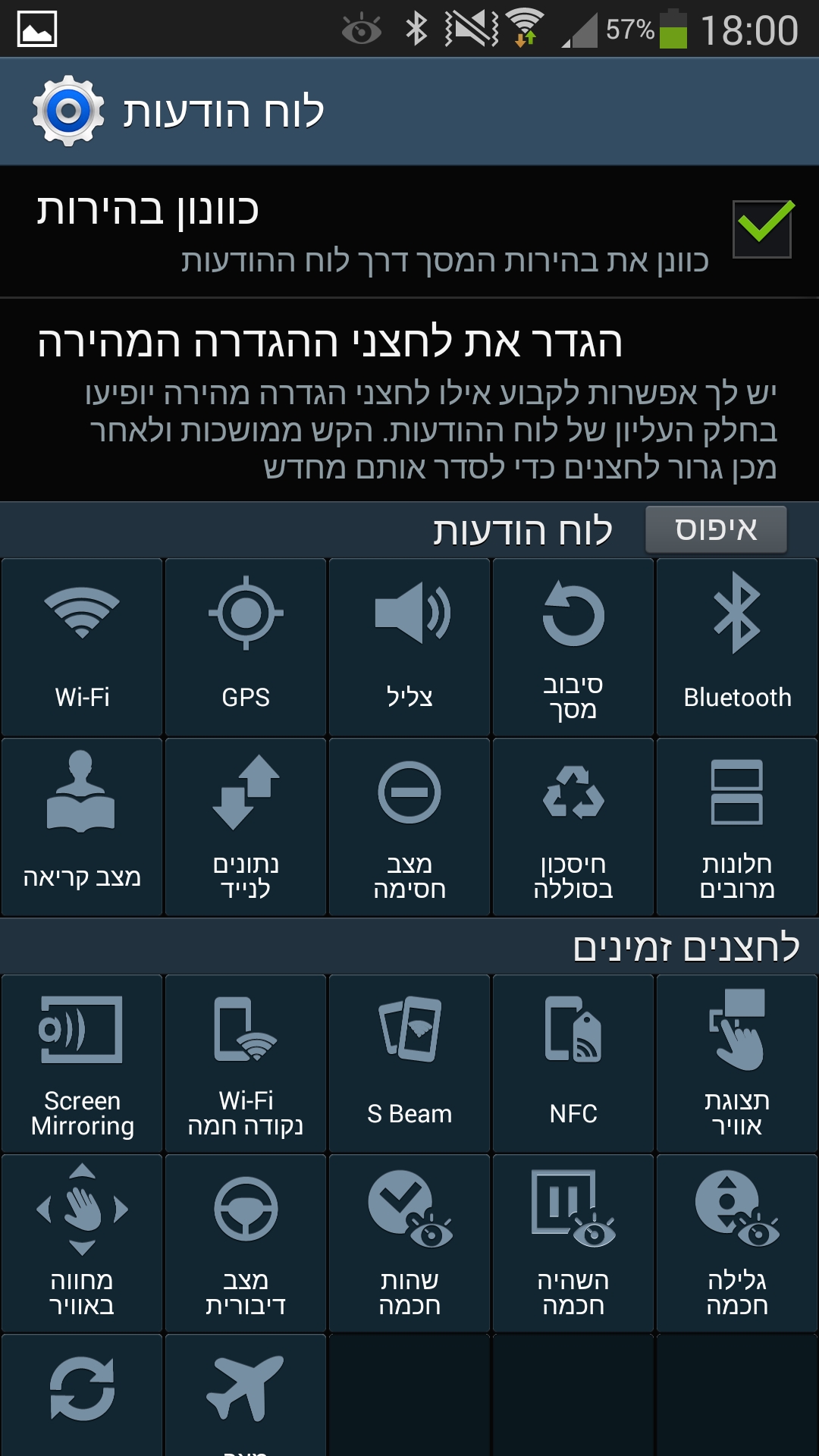Image resolution: width=819 pixels, height=1456 pixels.
Task: Tap the NFC tile
Action: (x=573, y=1063)
